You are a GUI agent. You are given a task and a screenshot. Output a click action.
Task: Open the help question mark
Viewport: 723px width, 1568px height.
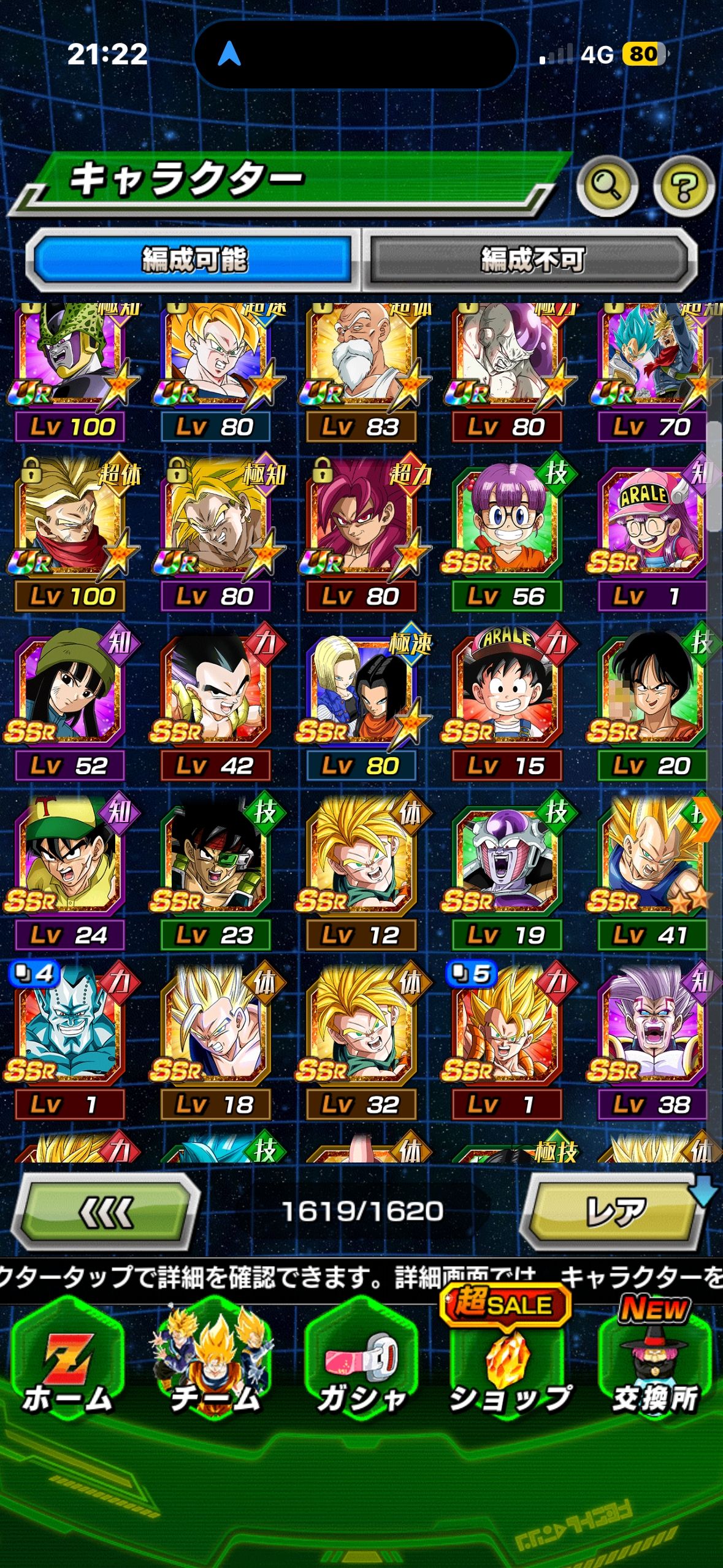coord(684,186)
